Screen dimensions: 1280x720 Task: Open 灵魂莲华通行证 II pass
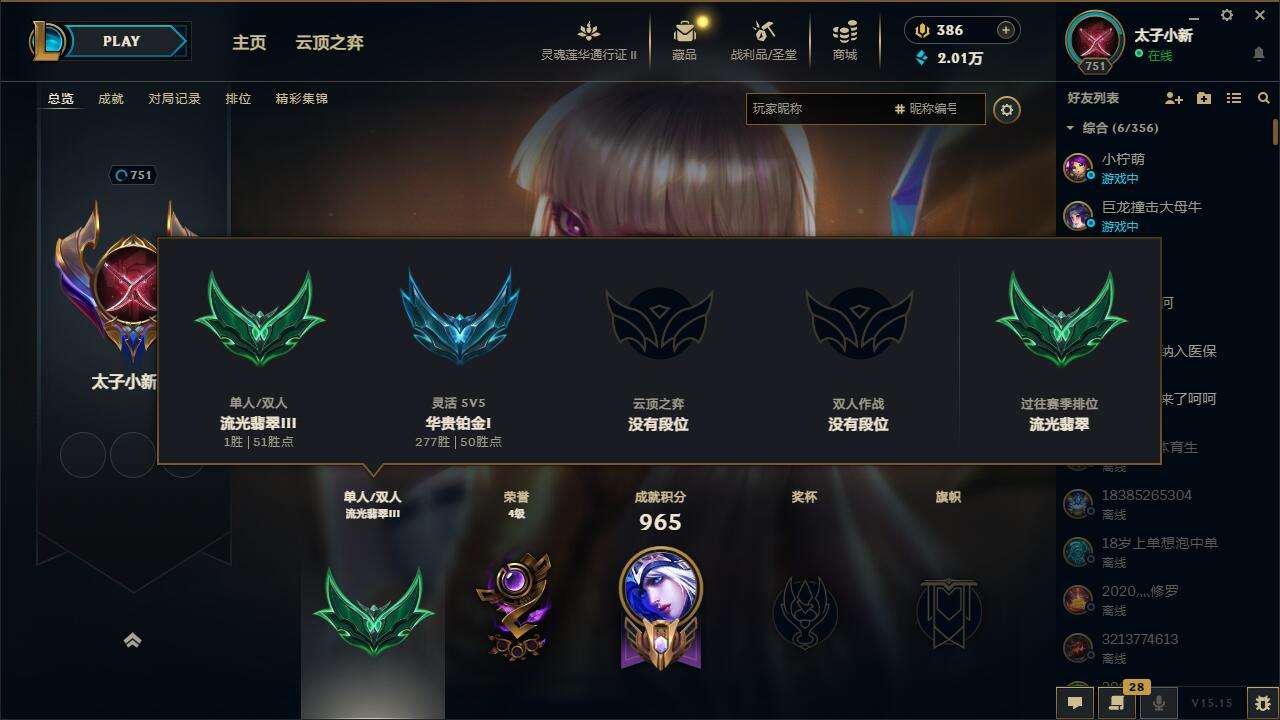(x=589, y=40)
